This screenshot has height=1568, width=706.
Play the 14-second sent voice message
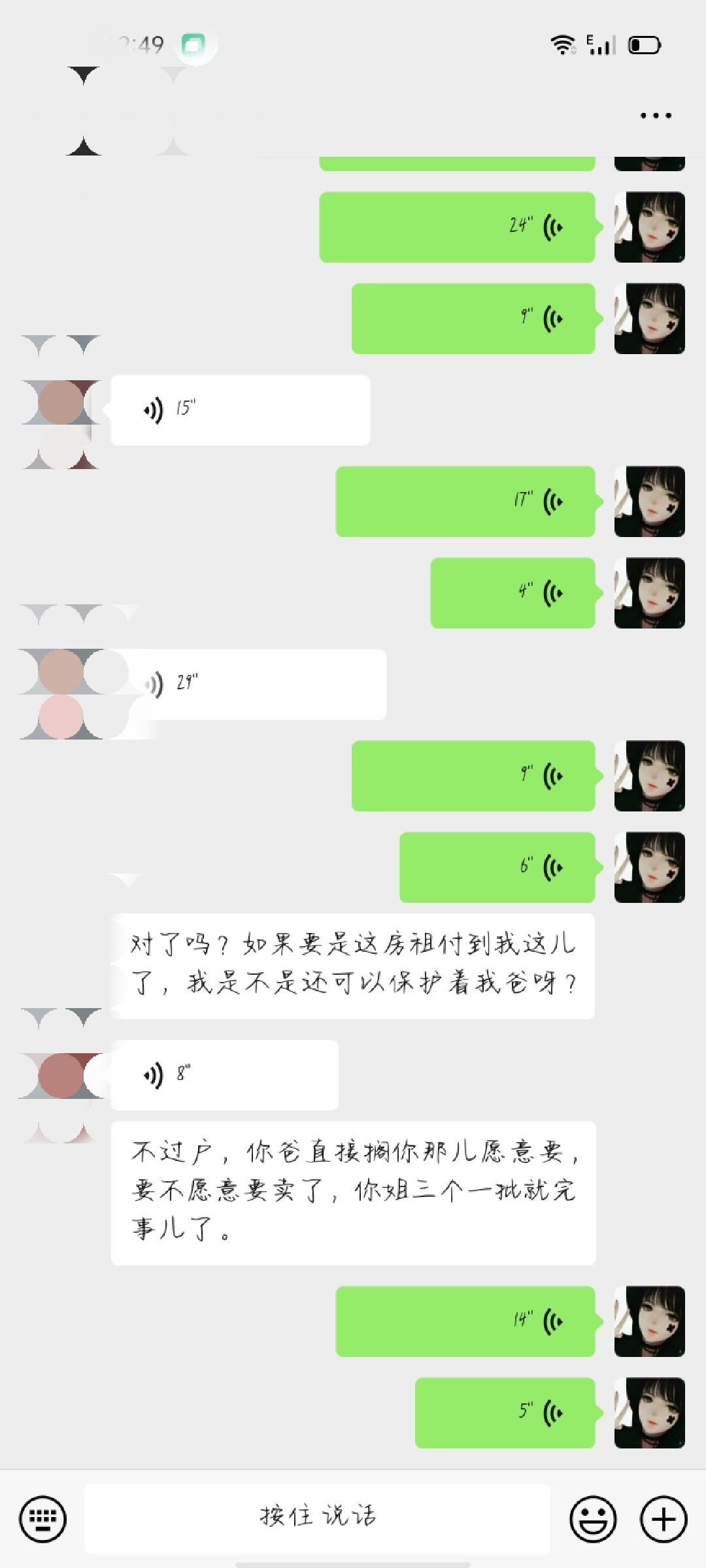click(465, 1322)
